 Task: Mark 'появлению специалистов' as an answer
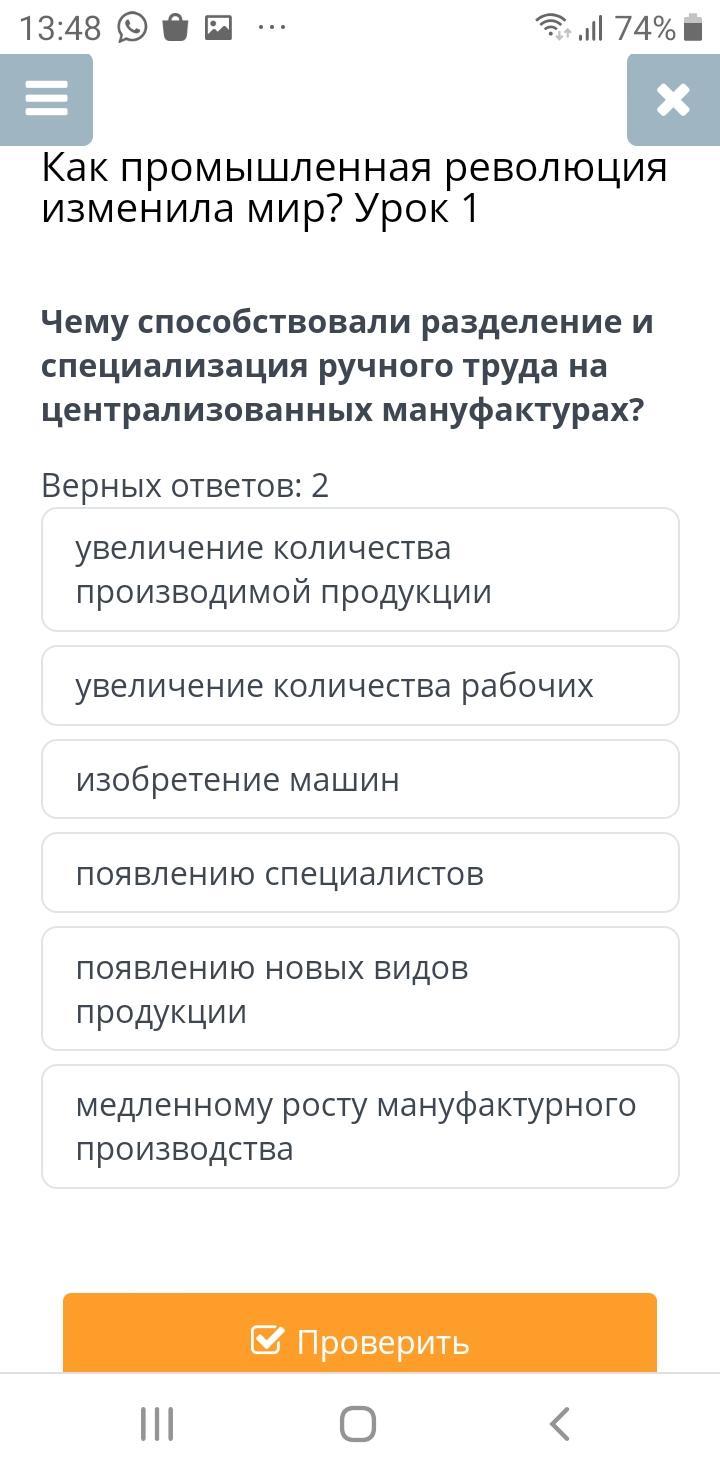click(360, 873)
